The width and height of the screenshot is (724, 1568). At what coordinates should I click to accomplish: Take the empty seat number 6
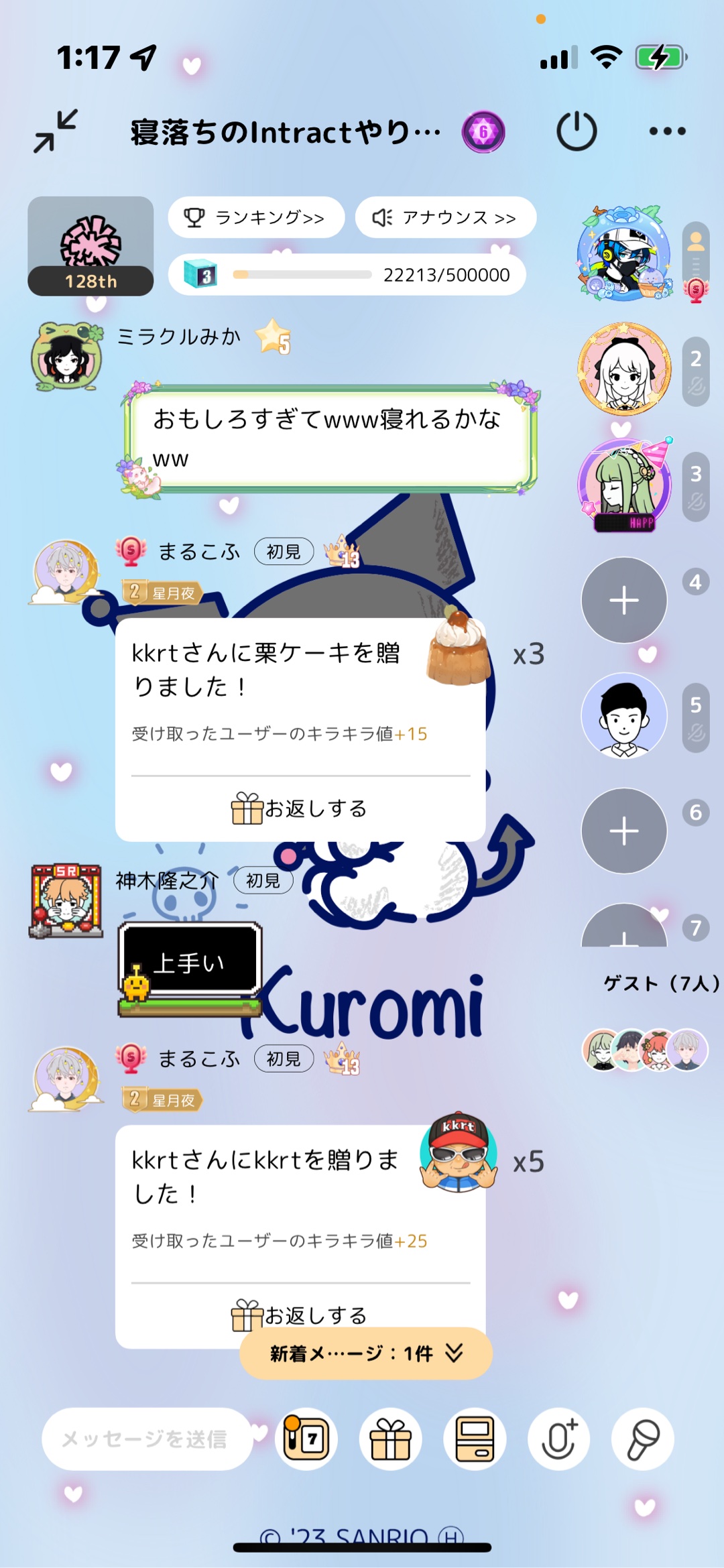coord(624,831)
